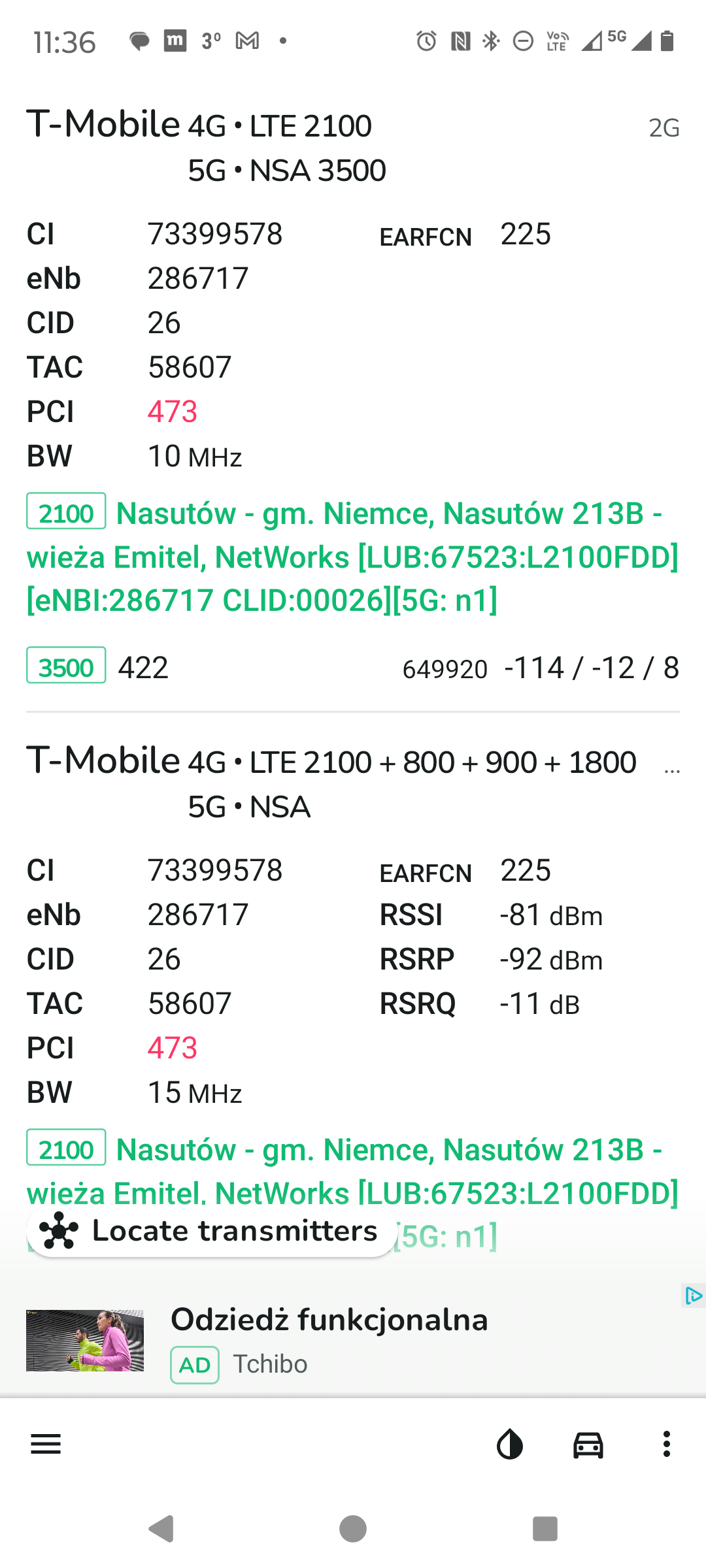Go to the home screen
The height and width of the screenshot is (1568, 706).
coord(353,1529)
